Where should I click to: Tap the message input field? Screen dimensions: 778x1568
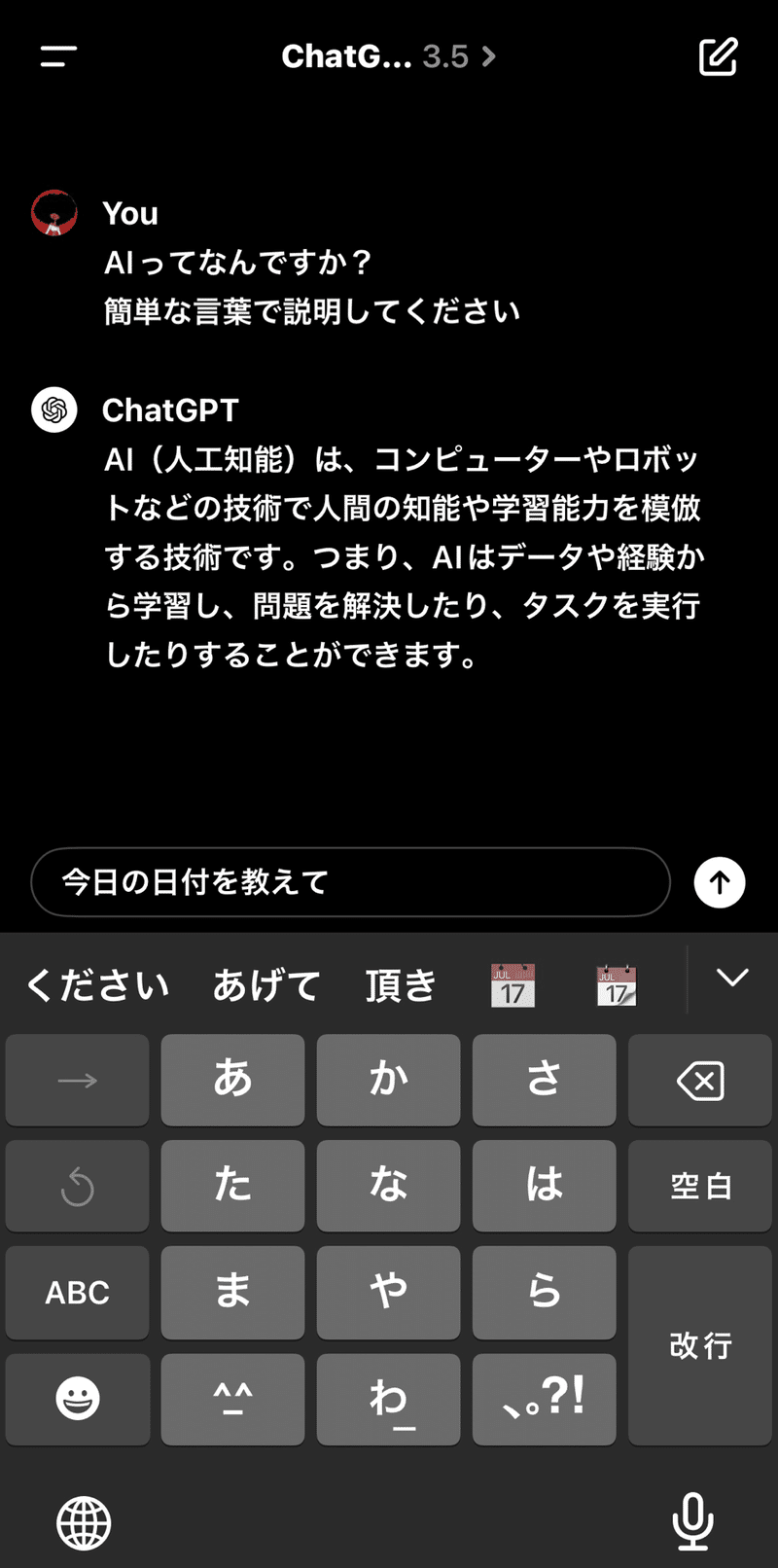click(350, 882)
